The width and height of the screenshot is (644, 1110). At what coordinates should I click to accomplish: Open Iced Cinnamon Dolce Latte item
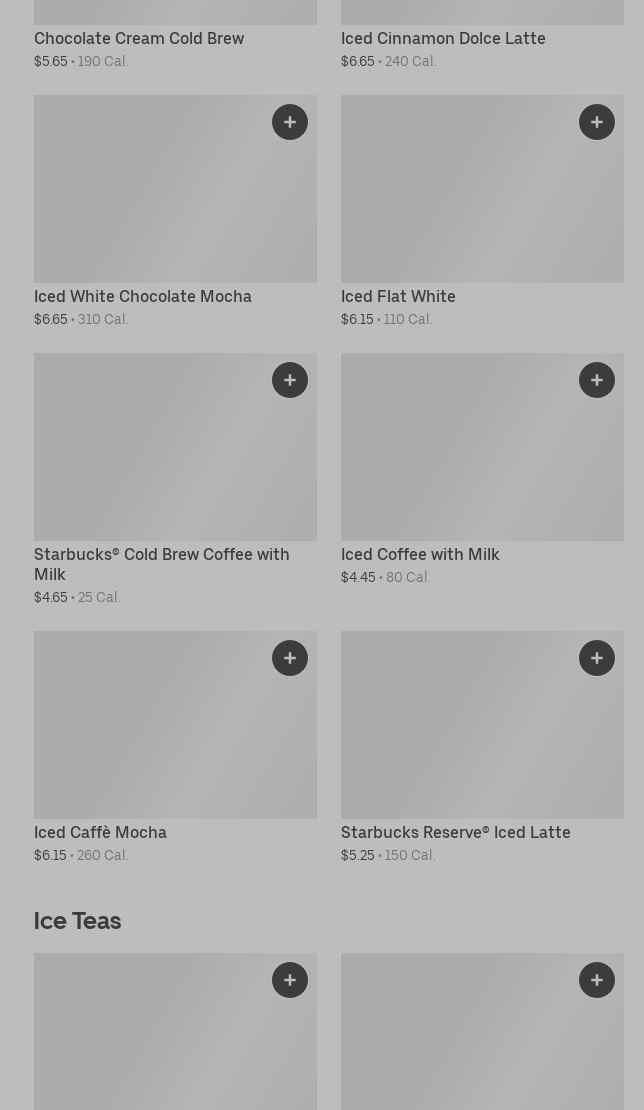pyautogui.click(x=443, y=39)
